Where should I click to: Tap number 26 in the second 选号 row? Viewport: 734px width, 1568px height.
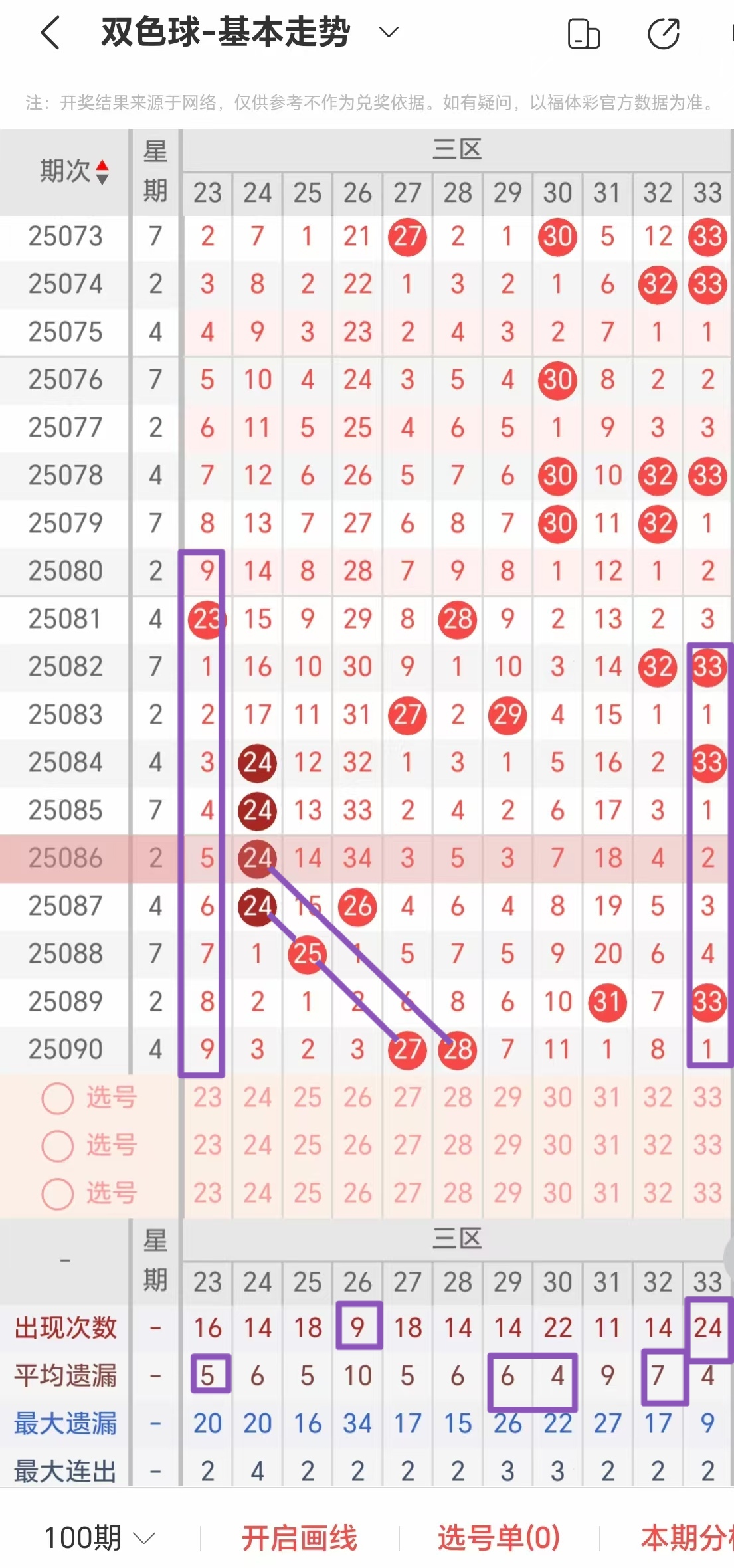pos(357,1146)
